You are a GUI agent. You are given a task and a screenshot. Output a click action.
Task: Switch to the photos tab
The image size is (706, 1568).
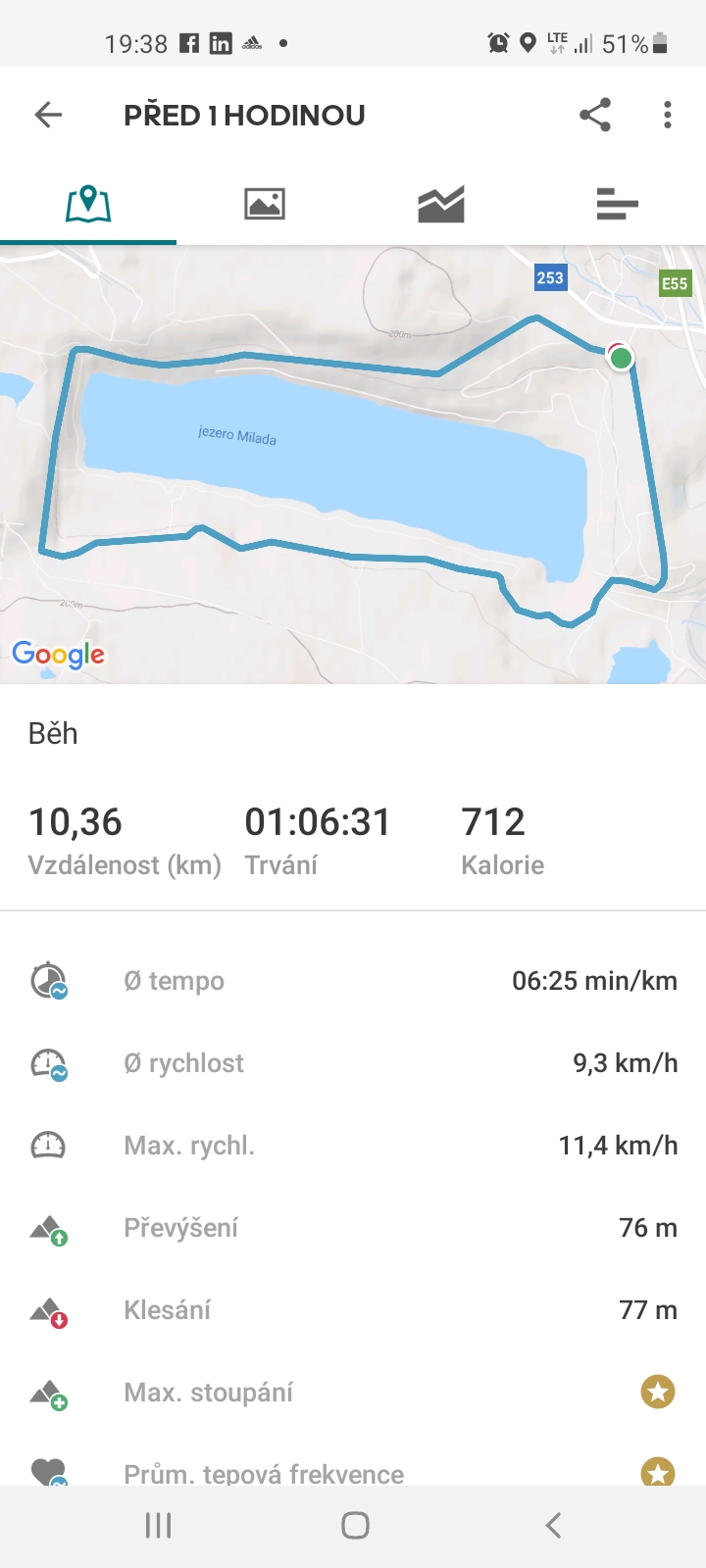click(x=265, y=204)
